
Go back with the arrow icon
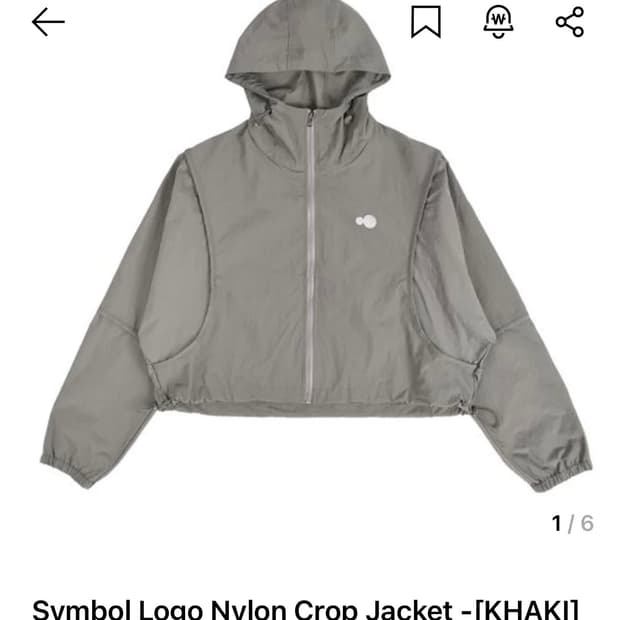pyautogui.click(x=48, y=22)
